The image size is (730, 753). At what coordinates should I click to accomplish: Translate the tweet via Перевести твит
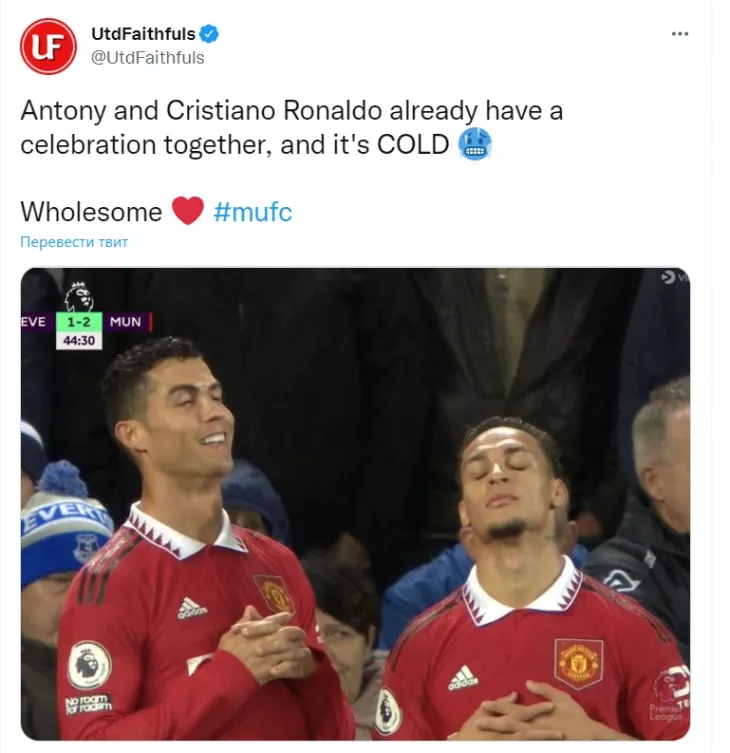(x=75, y=242)
